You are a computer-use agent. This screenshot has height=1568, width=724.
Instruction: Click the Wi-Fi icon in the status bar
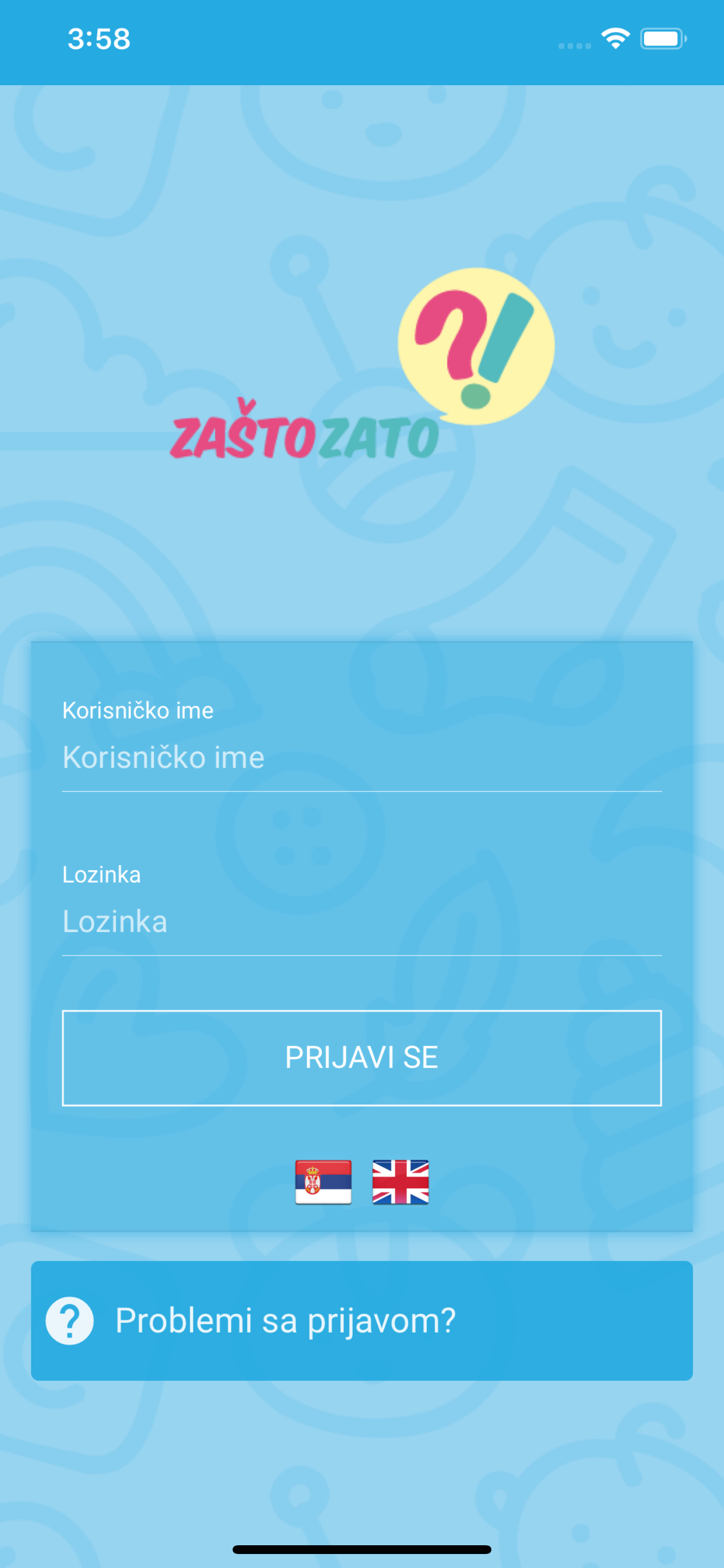click(614, 38)
